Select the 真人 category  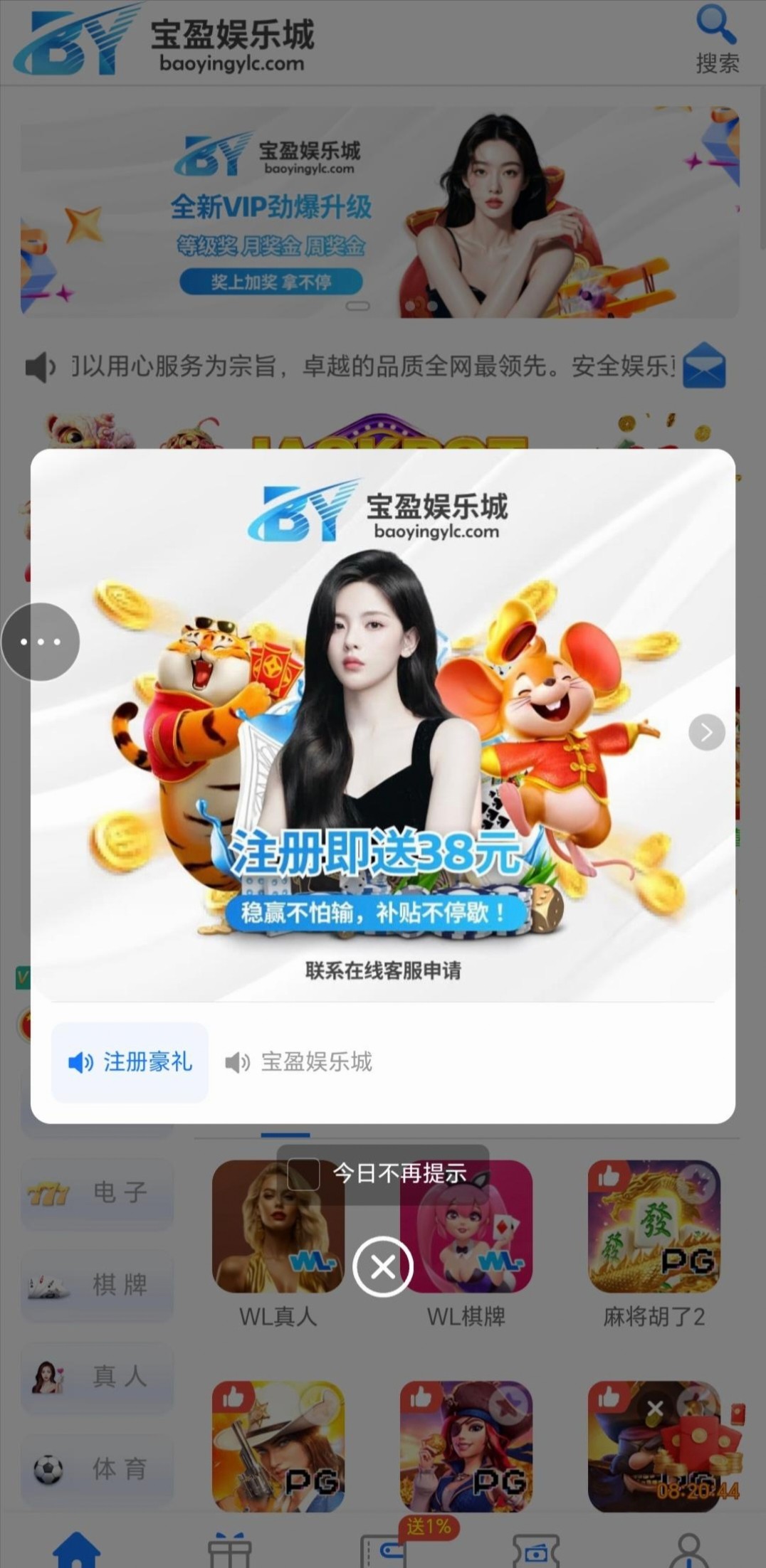click(x=98, y=1377)
